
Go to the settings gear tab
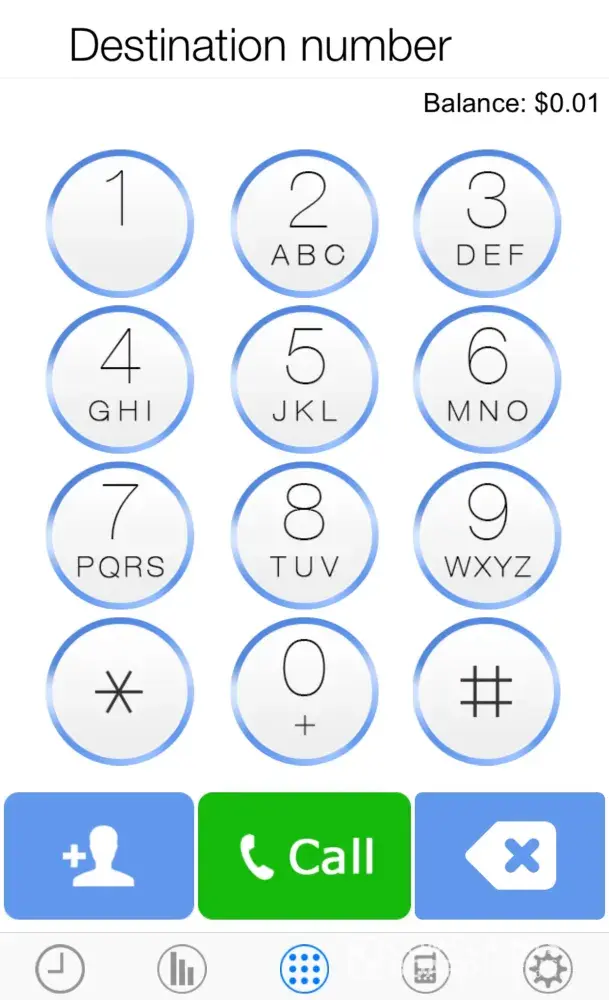click(x=548, y=968)
